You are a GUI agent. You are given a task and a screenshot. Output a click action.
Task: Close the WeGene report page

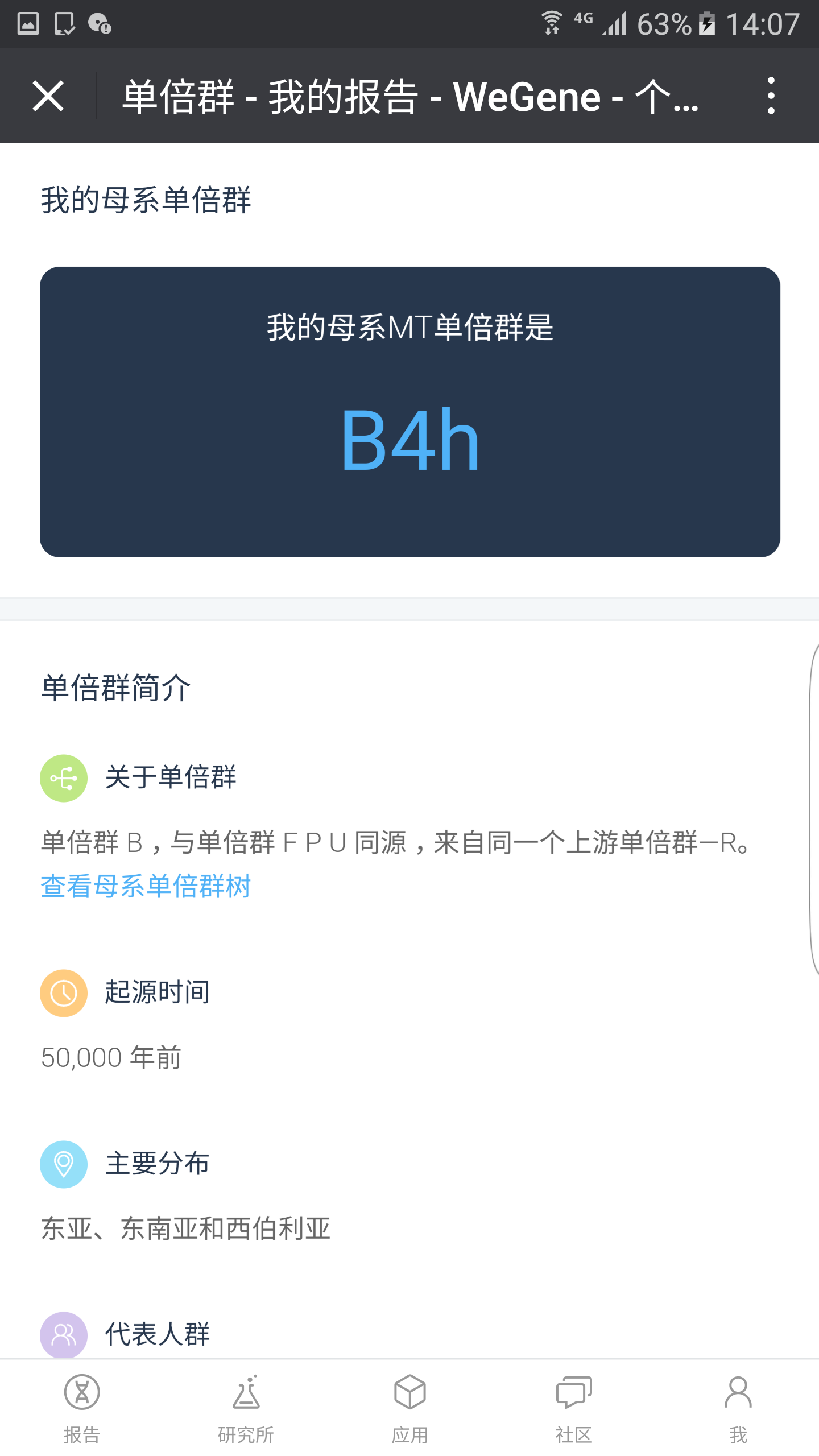coord(48,96)
